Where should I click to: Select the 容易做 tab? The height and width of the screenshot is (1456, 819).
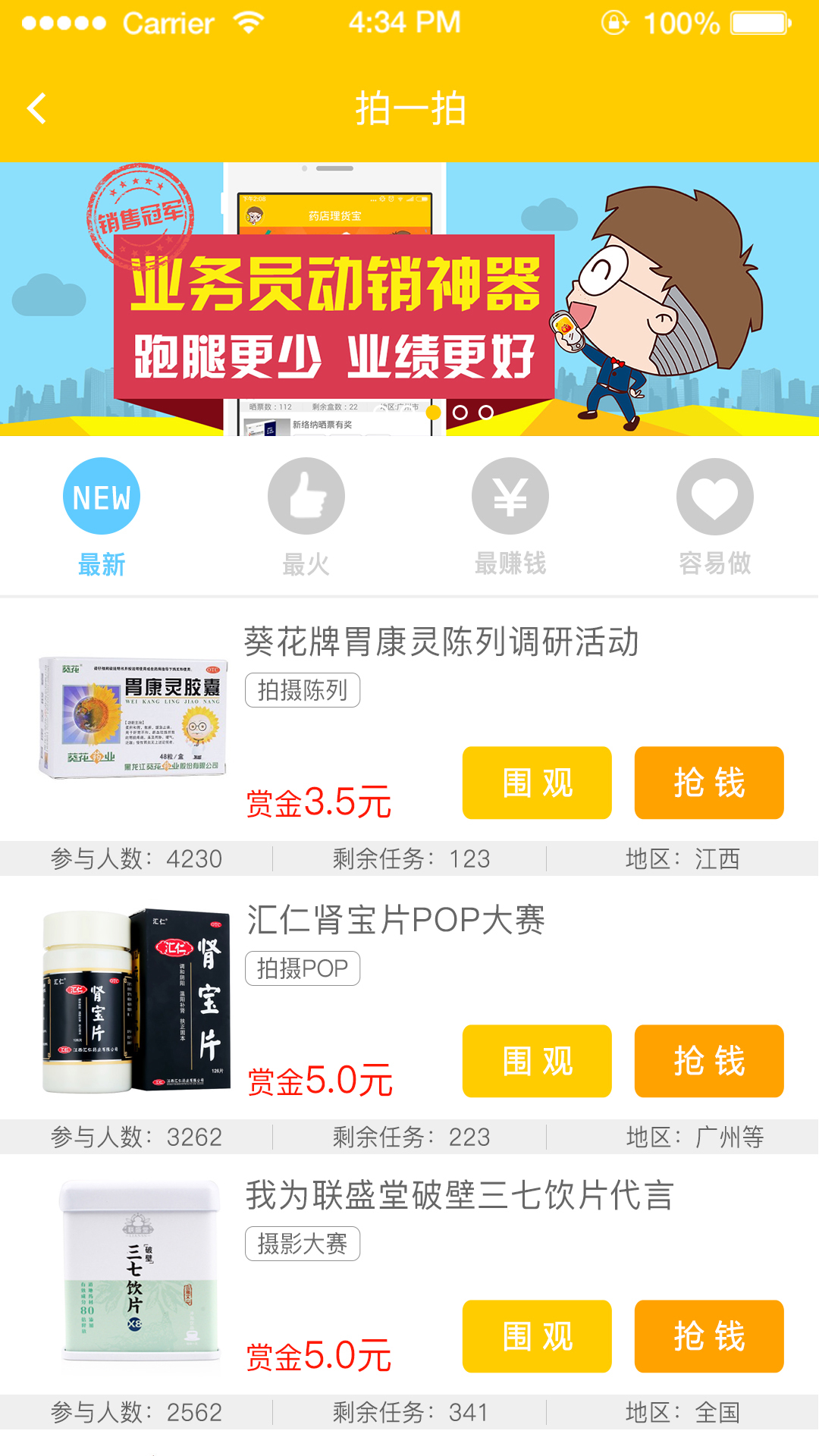click(714, 517)
